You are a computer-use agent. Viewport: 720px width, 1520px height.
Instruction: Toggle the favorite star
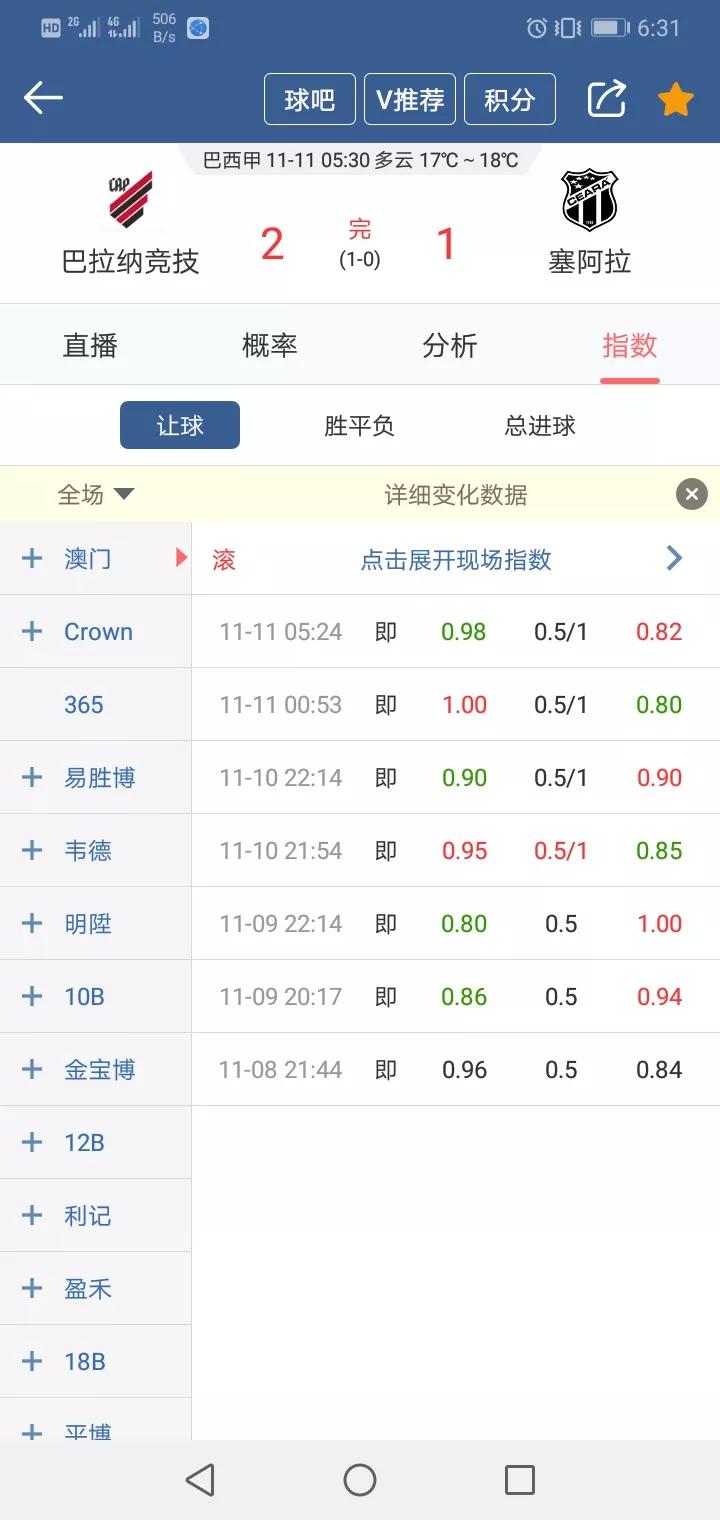[675, 99]
